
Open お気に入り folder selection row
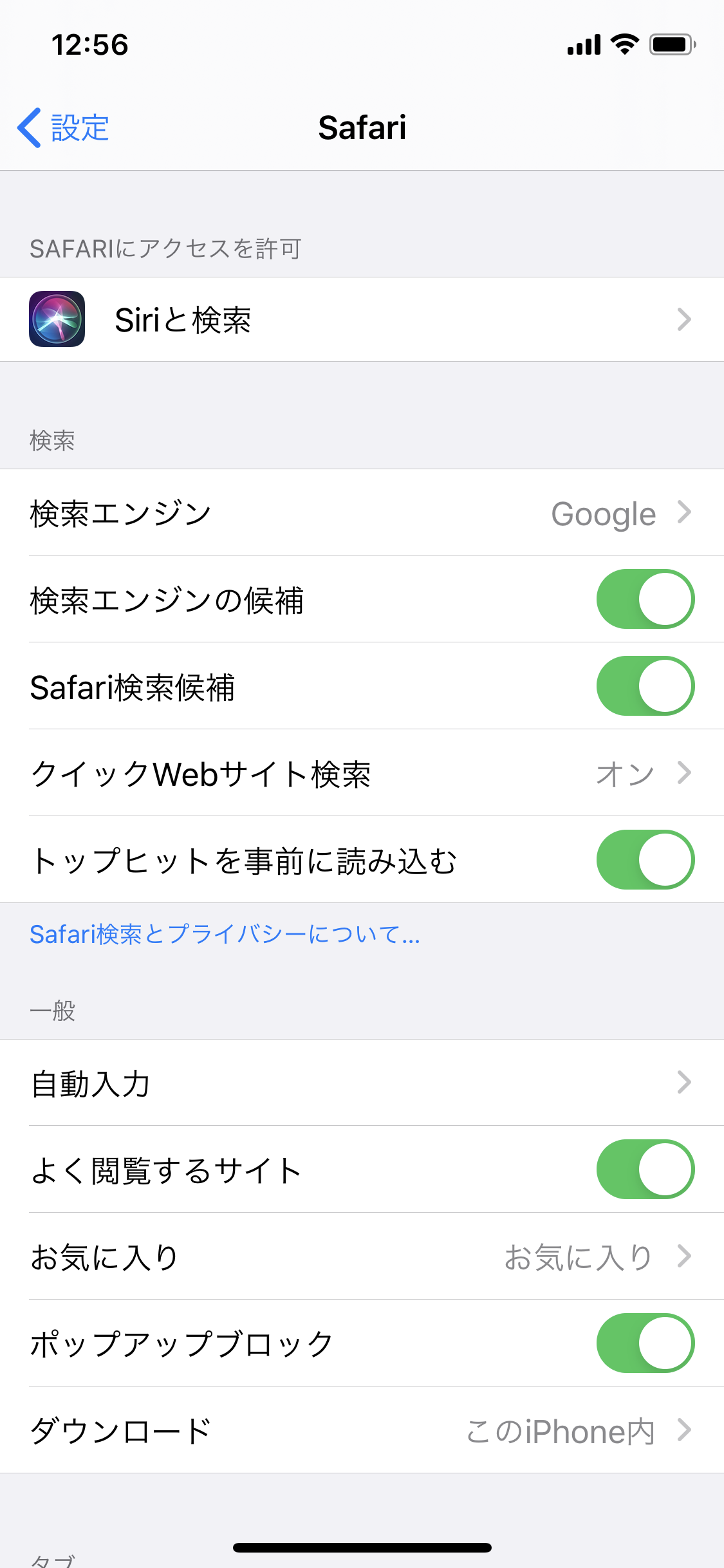[362, 1256]
